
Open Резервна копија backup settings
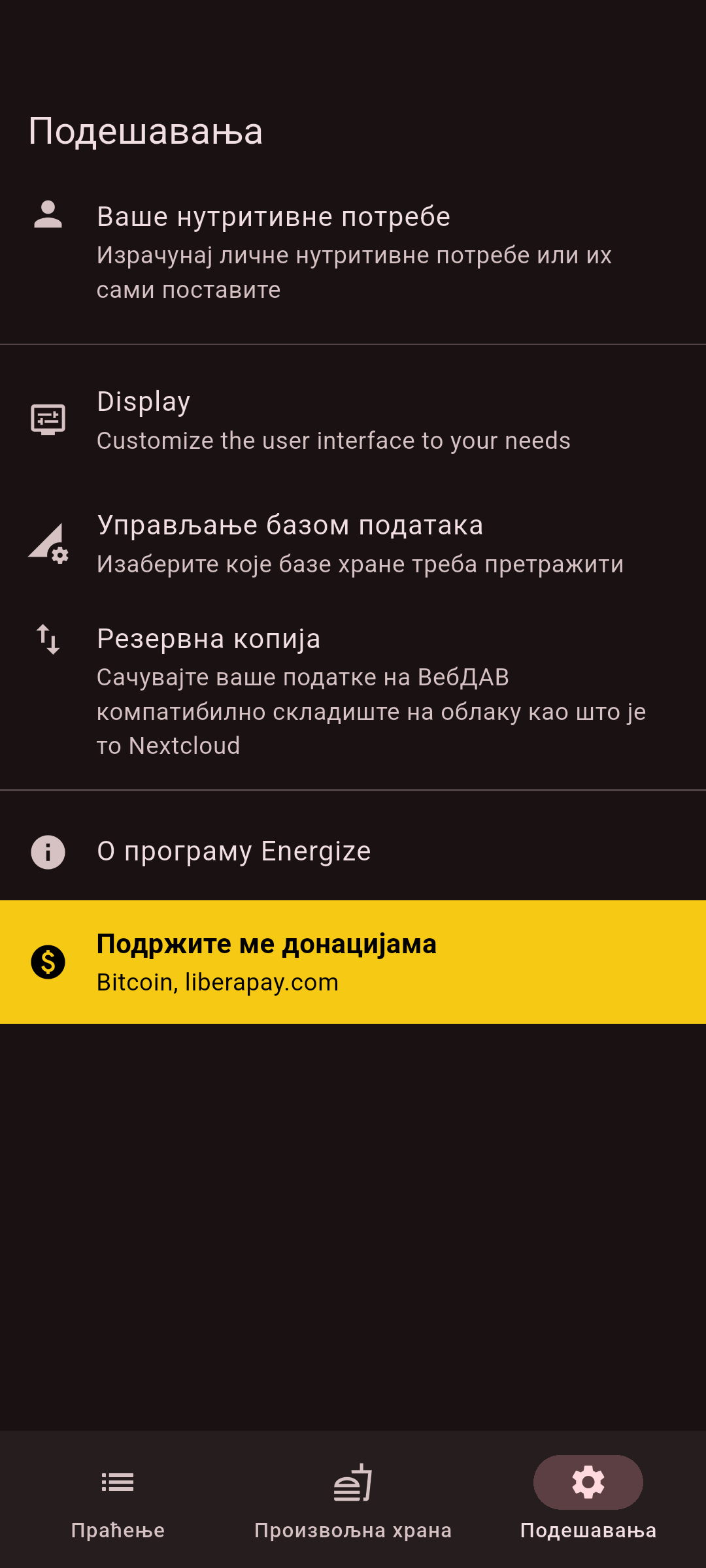(353, 691)
